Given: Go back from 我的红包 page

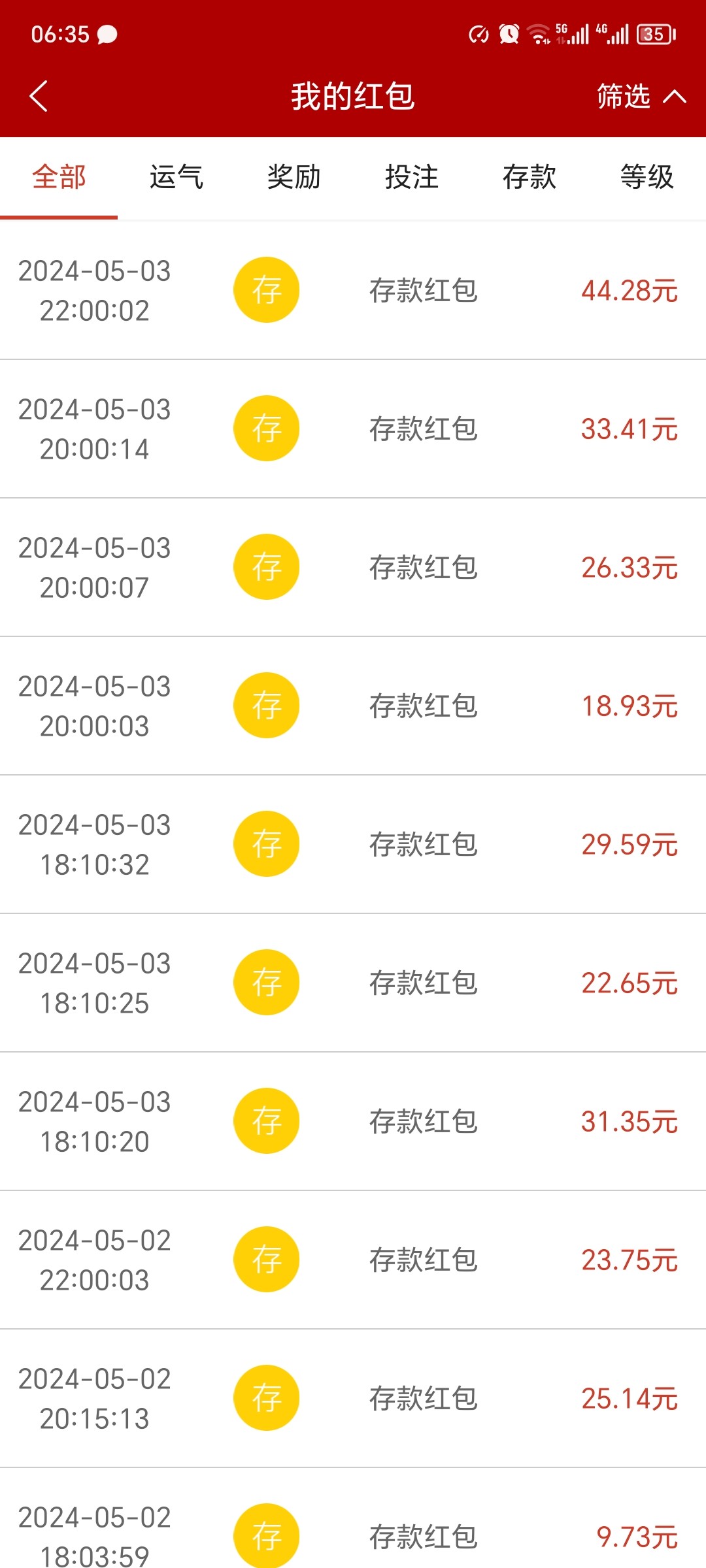Looking at the screenshot, I should [x=39, y=97].
